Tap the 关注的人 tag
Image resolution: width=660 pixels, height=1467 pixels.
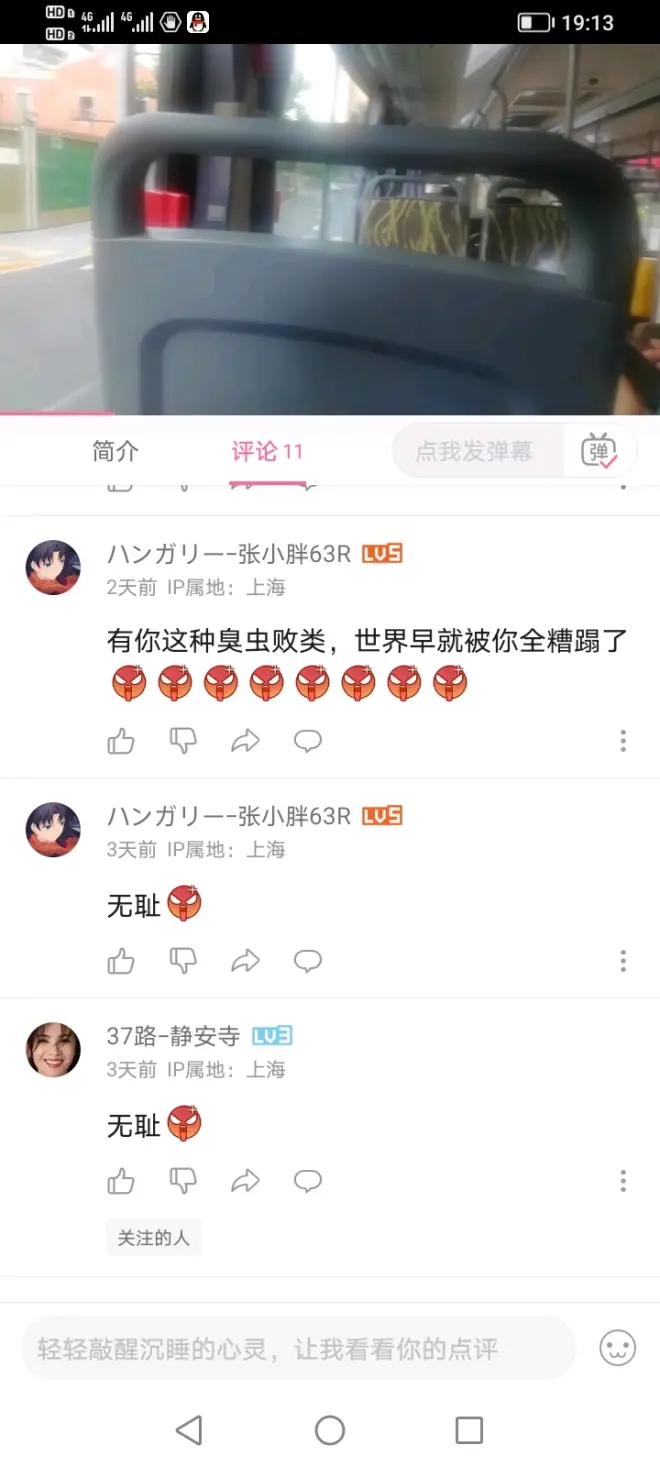click(x=153, y=1238)
